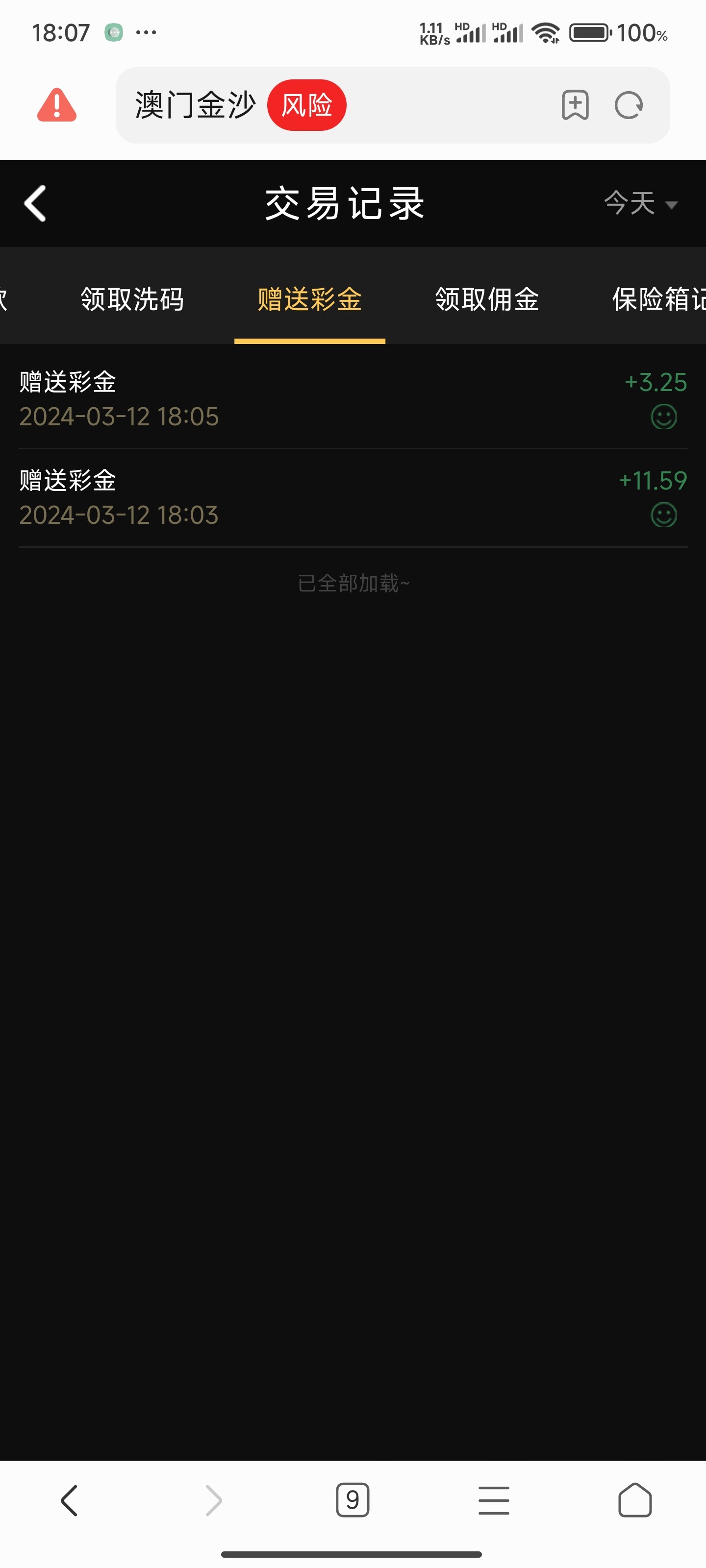Open the browser tabs switcher showing 9
The image size is (706, 1568).
click(352, 1500)
